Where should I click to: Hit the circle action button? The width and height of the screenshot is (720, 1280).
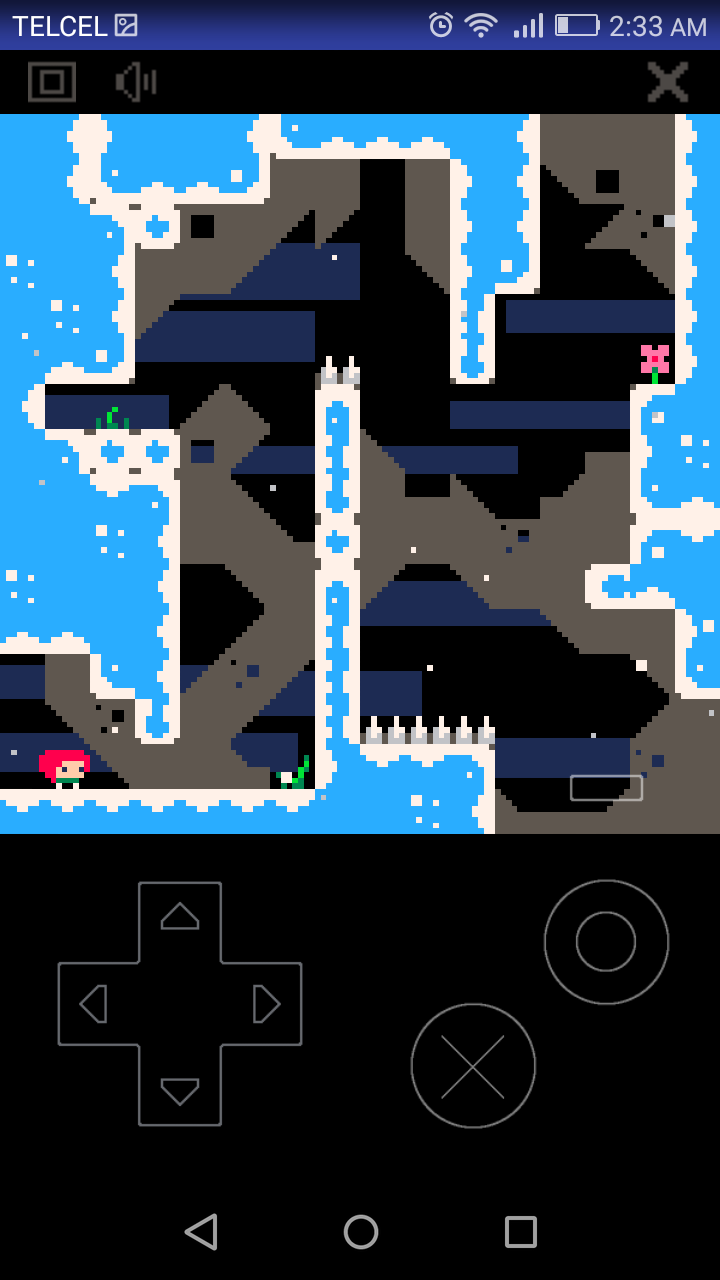pos(606,941)
